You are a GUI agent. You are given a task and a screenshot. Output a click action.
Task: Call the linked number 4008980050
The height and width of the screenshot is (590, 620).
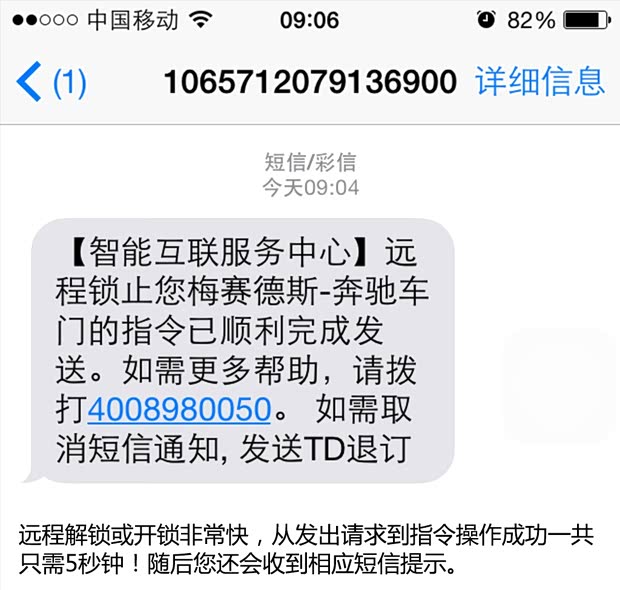180,410
